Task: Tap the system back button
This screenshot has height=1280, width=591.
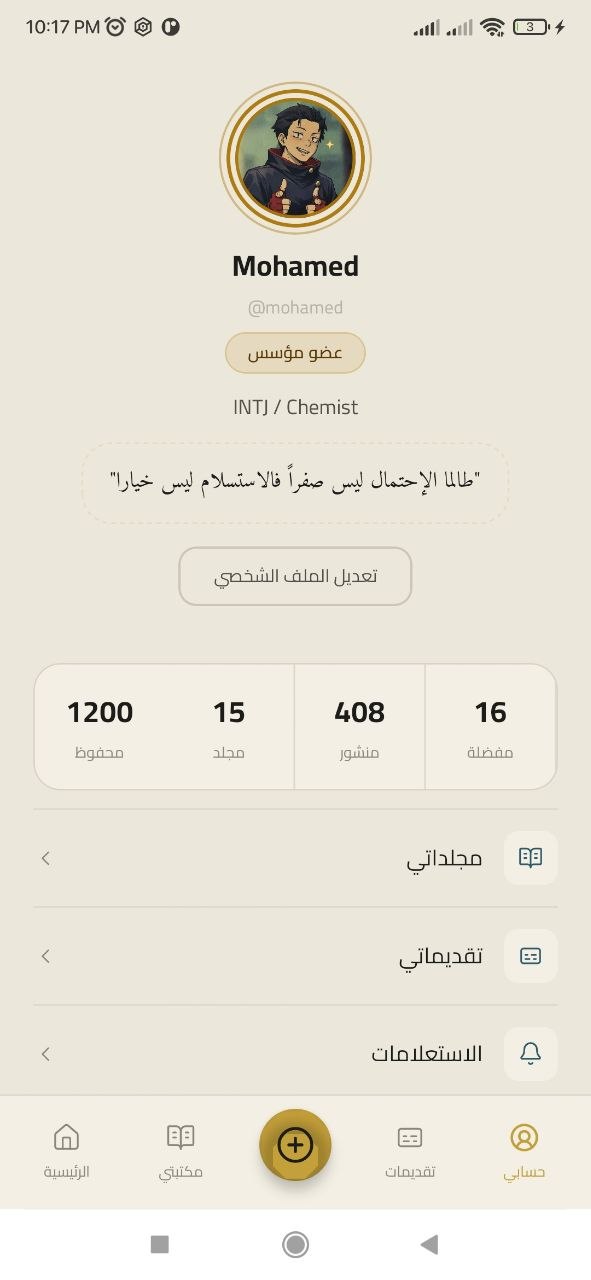Action: click(x=430, y=1244)
